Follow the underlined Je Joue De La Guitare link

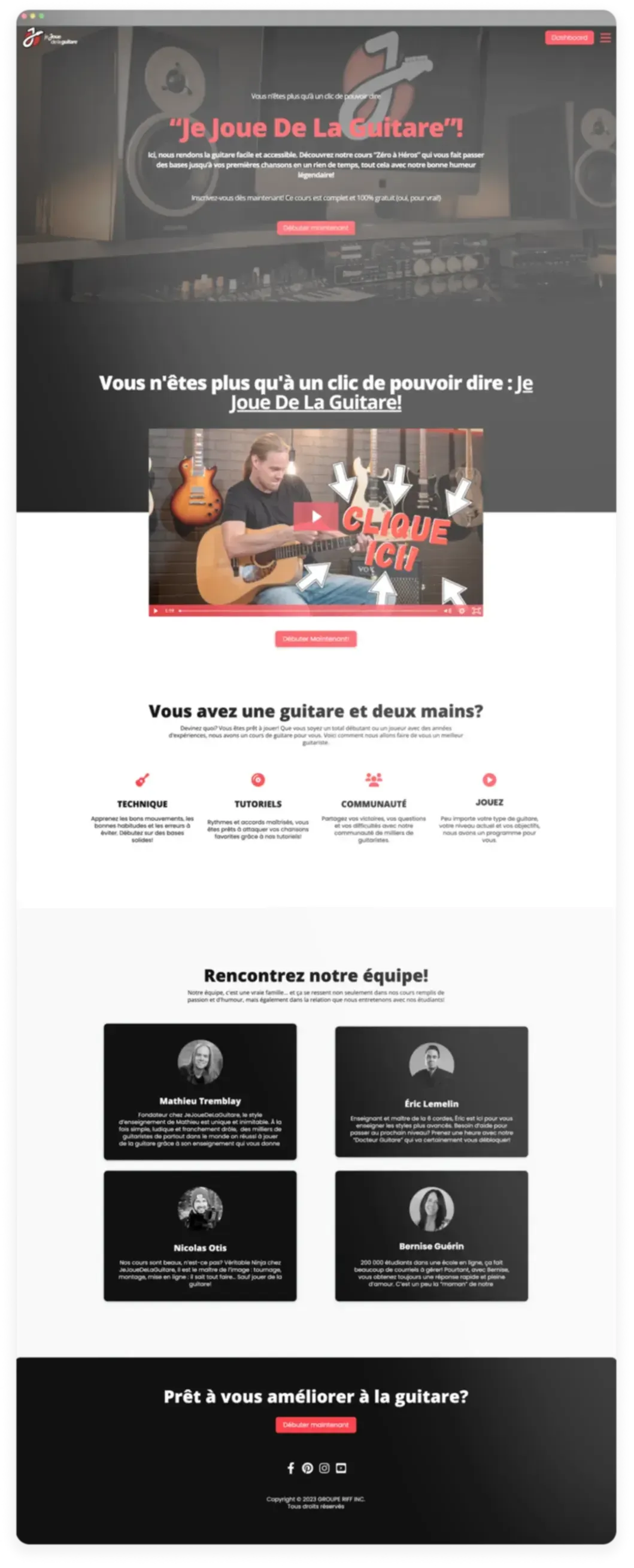(381, 392)
